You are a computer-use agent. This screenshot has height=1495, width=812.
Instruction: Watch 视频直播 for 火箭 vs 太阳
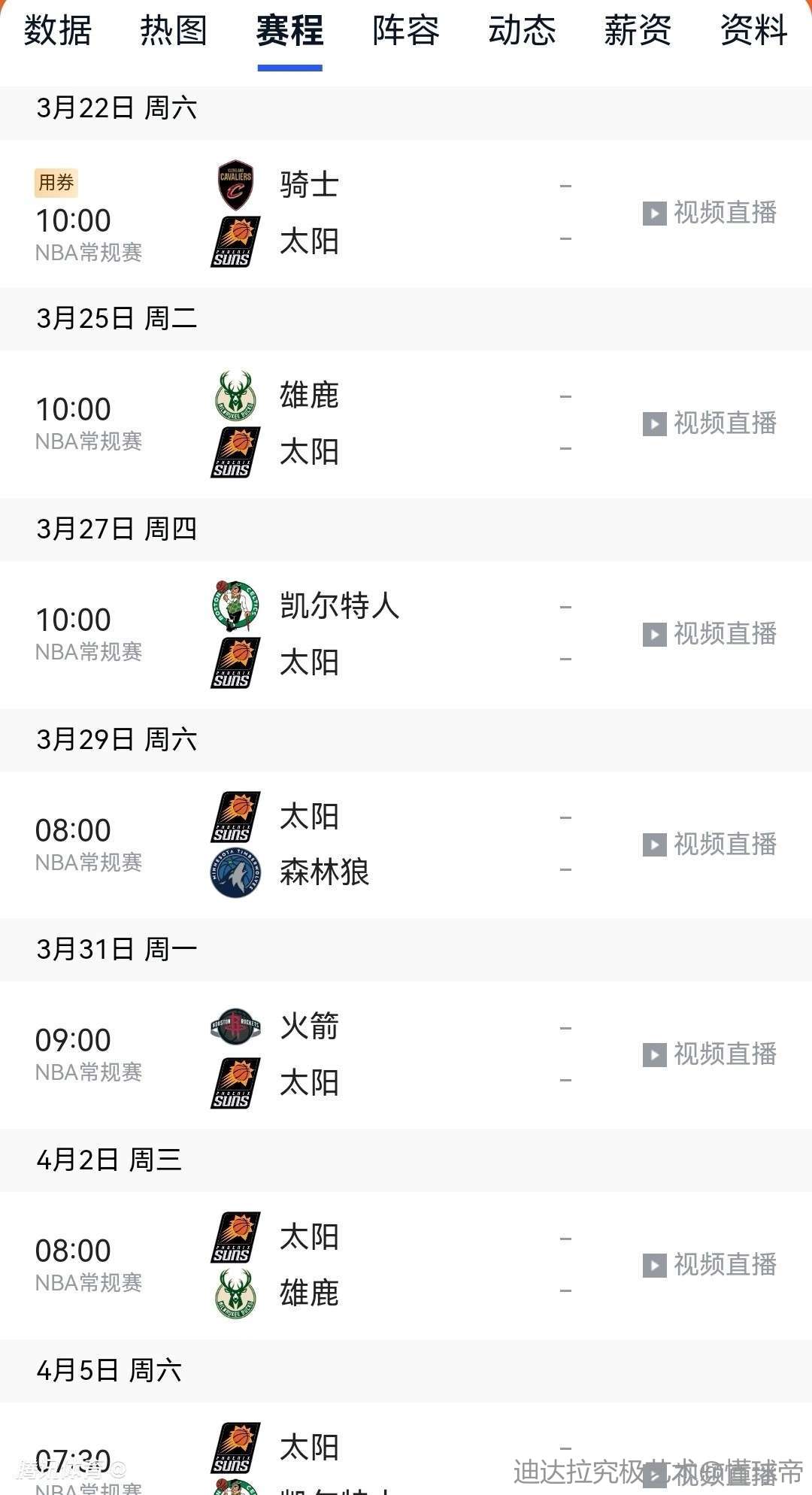[x=710, y=1054]
